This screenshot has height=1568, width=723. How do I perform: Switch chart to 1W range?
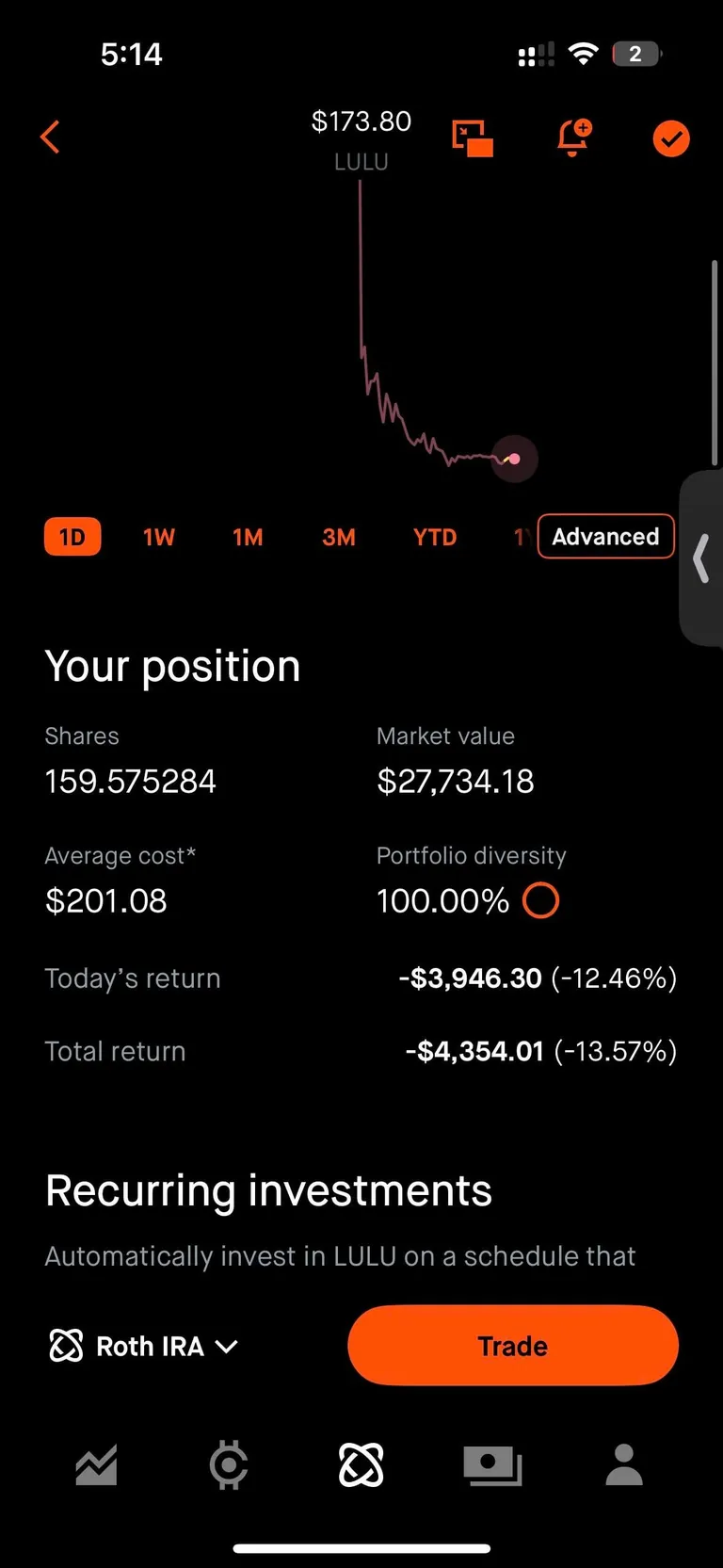[x=159, y=537]
